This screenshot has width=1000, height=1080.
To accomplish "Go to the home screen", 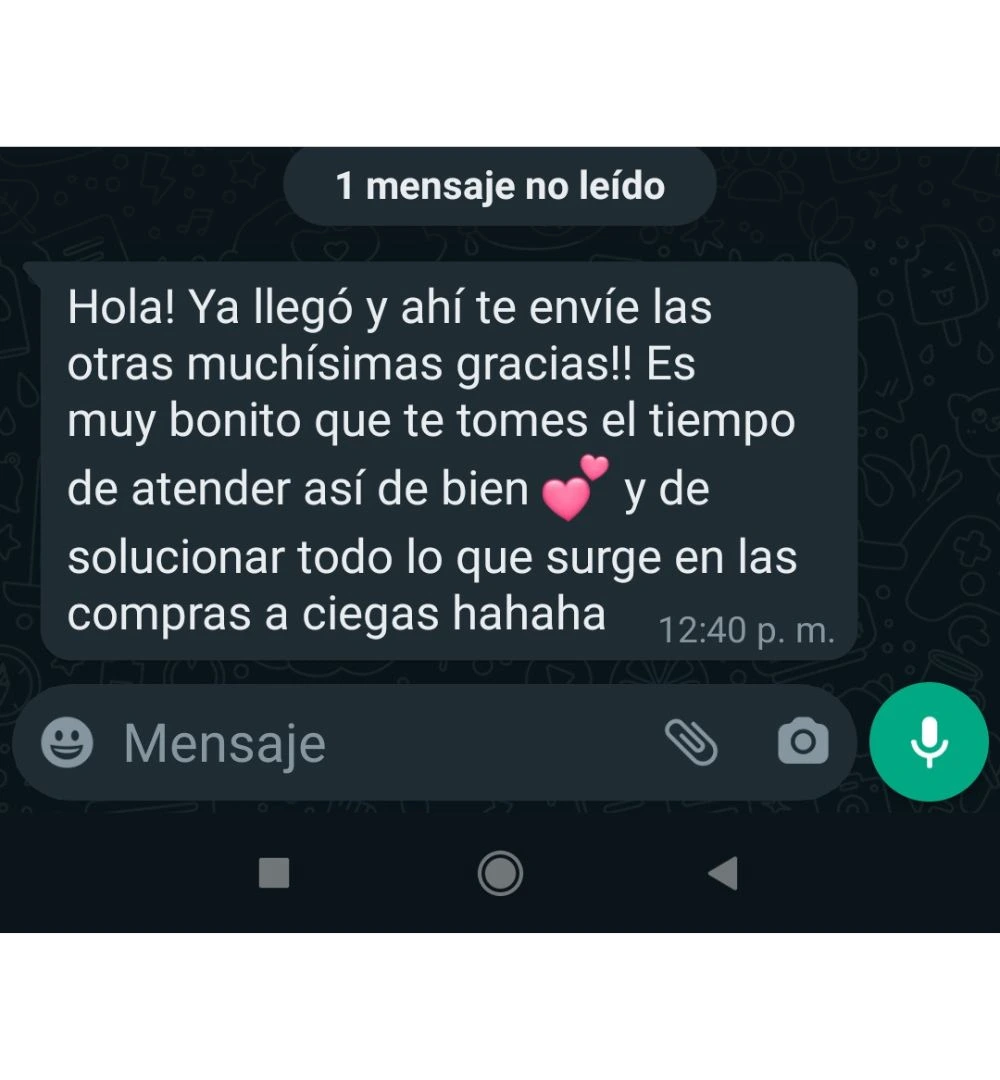I will pos(500,873).
